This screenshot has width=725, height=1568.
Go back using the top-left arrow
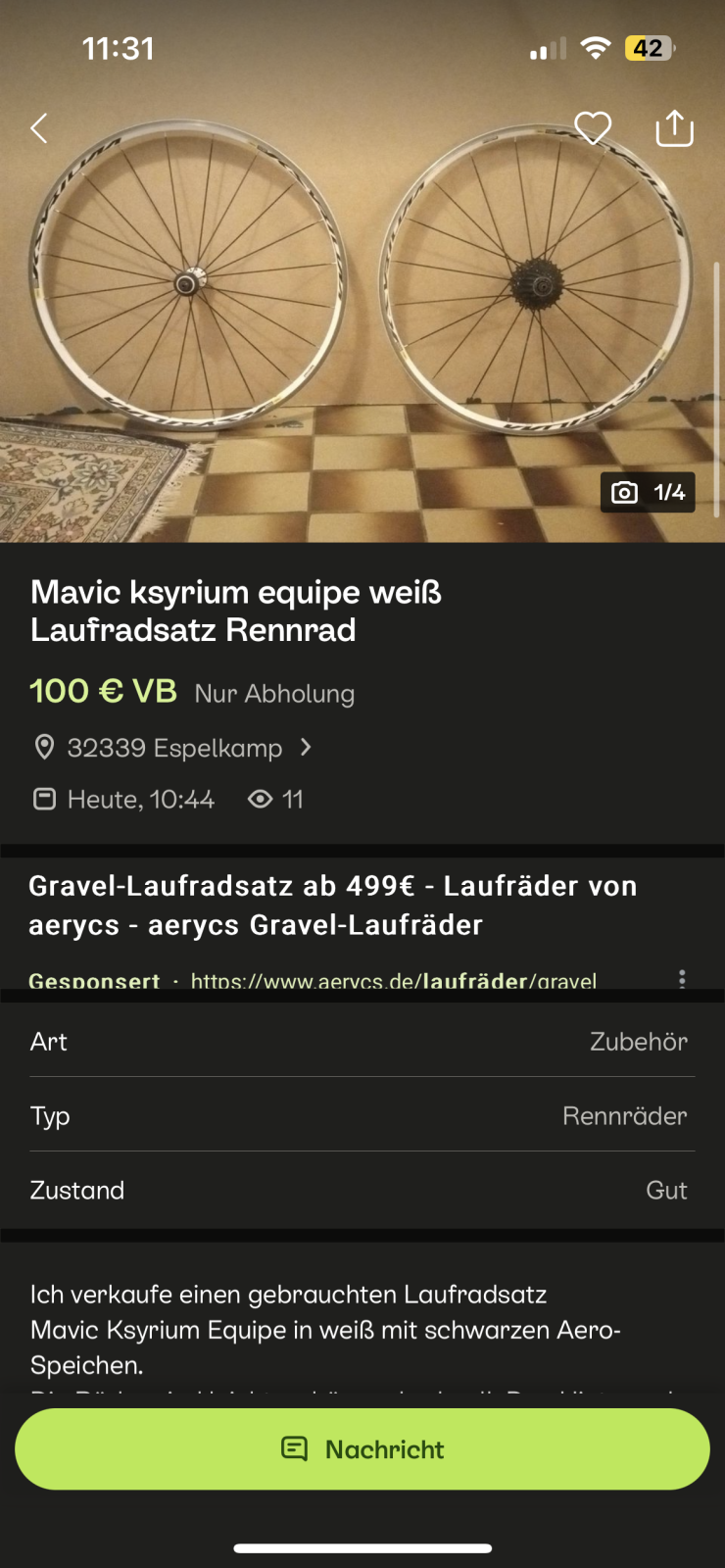[x=39, y=128]
